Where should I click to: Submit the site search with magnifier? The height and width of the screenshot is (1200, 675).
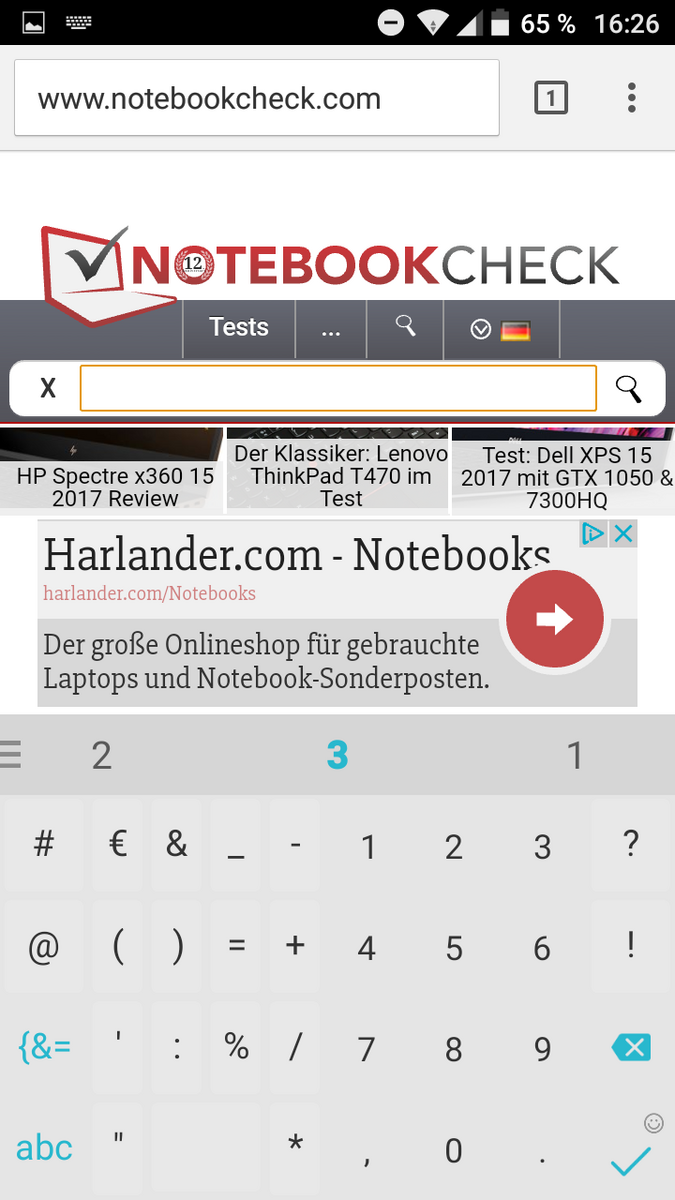pyautogui.click(x=629, y=388)
